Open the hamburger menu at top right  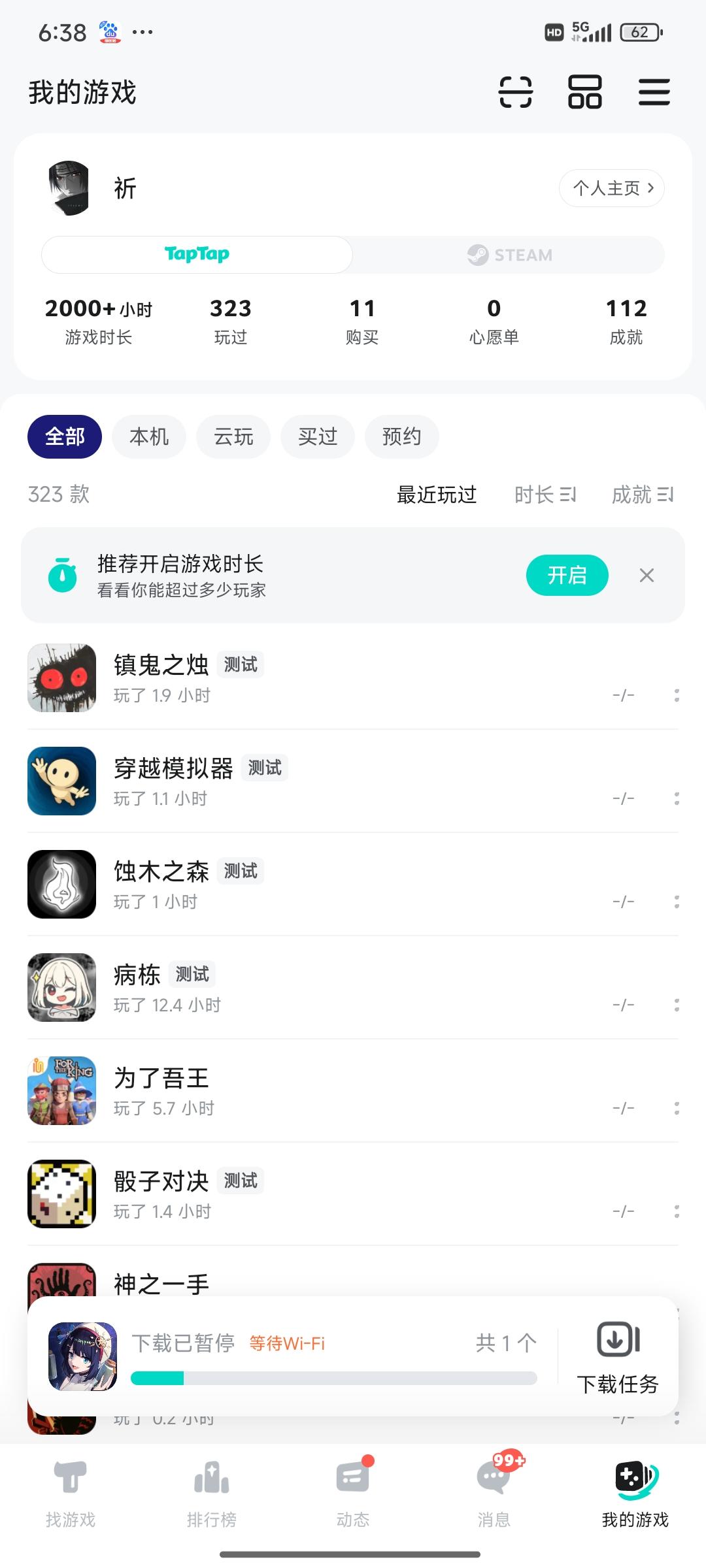(654, 93)
